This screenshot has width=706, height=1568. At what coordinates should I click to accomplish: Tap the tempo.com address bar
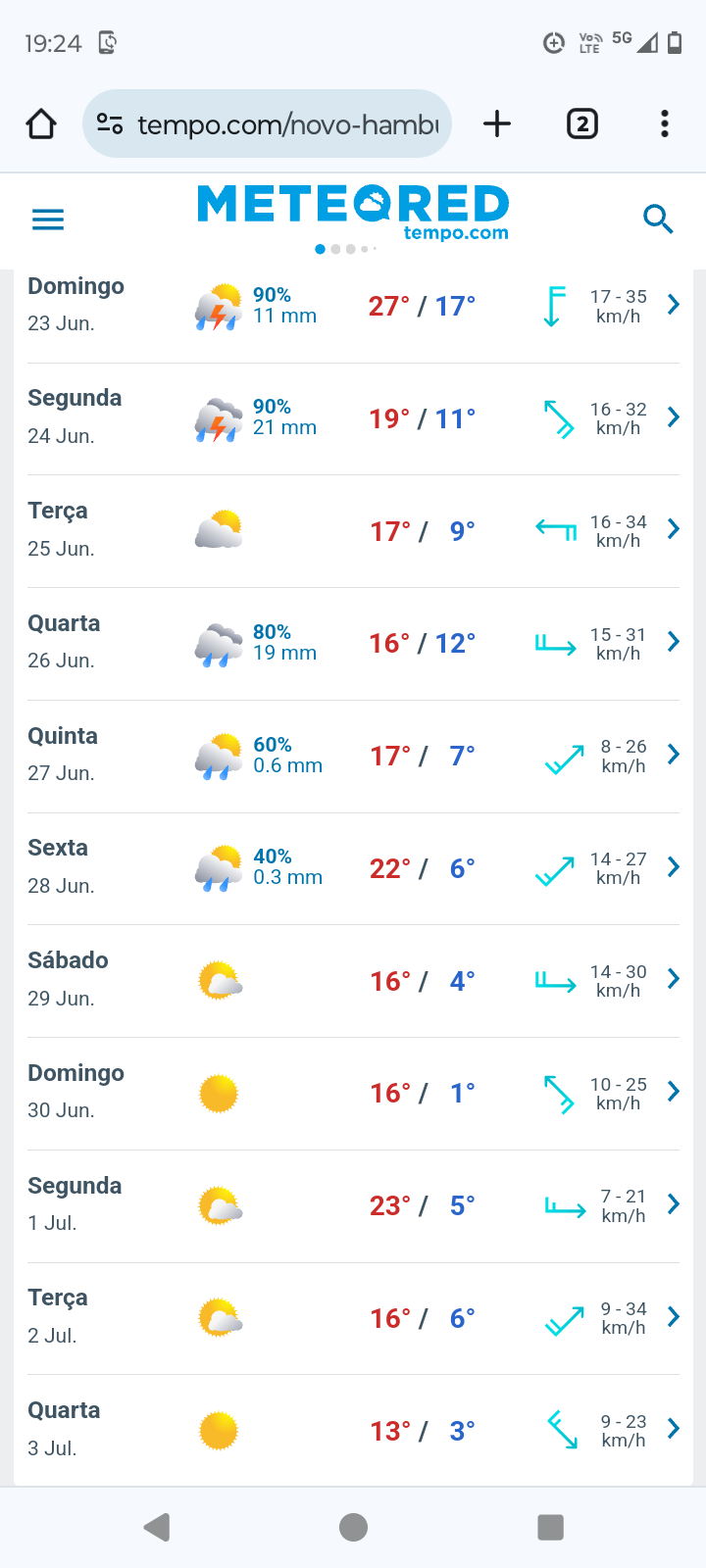pos(267,123)
